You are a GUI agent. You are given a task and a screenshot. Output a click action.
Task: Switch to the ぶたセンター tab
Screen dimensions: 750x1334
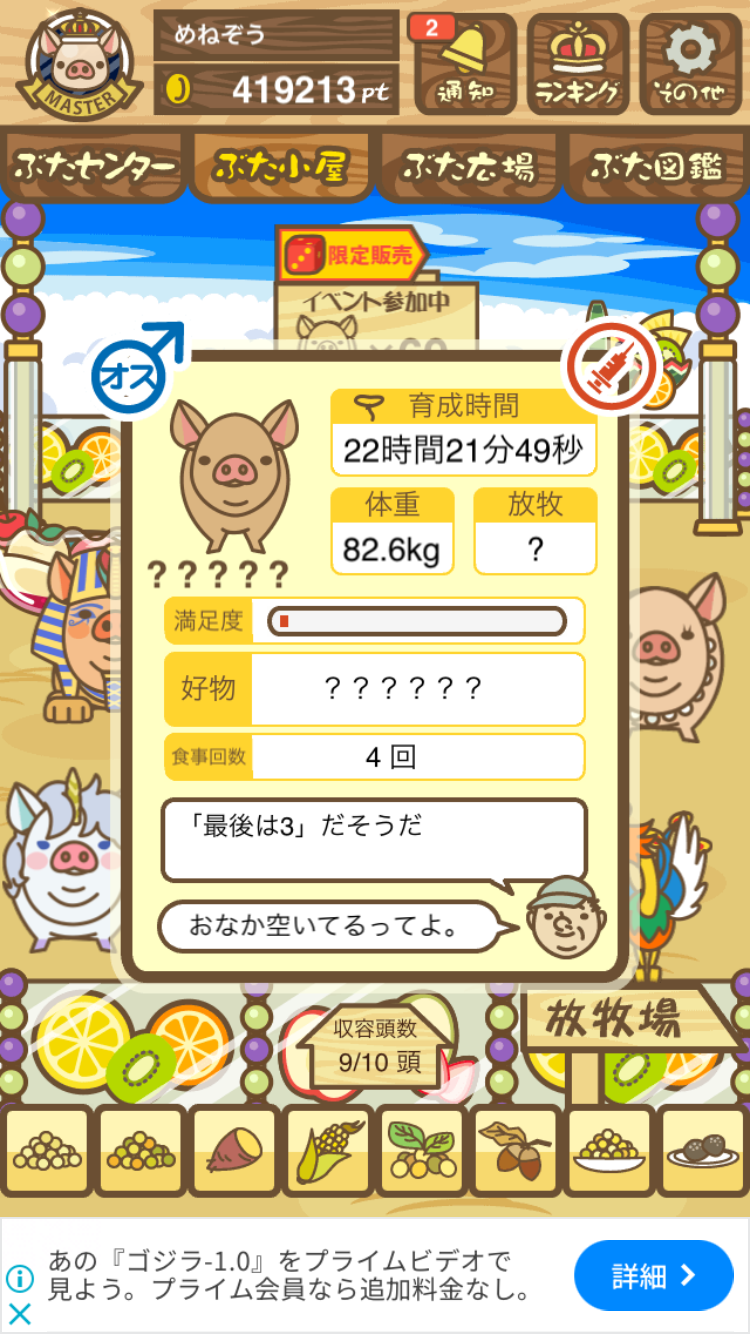coord(94,167)
